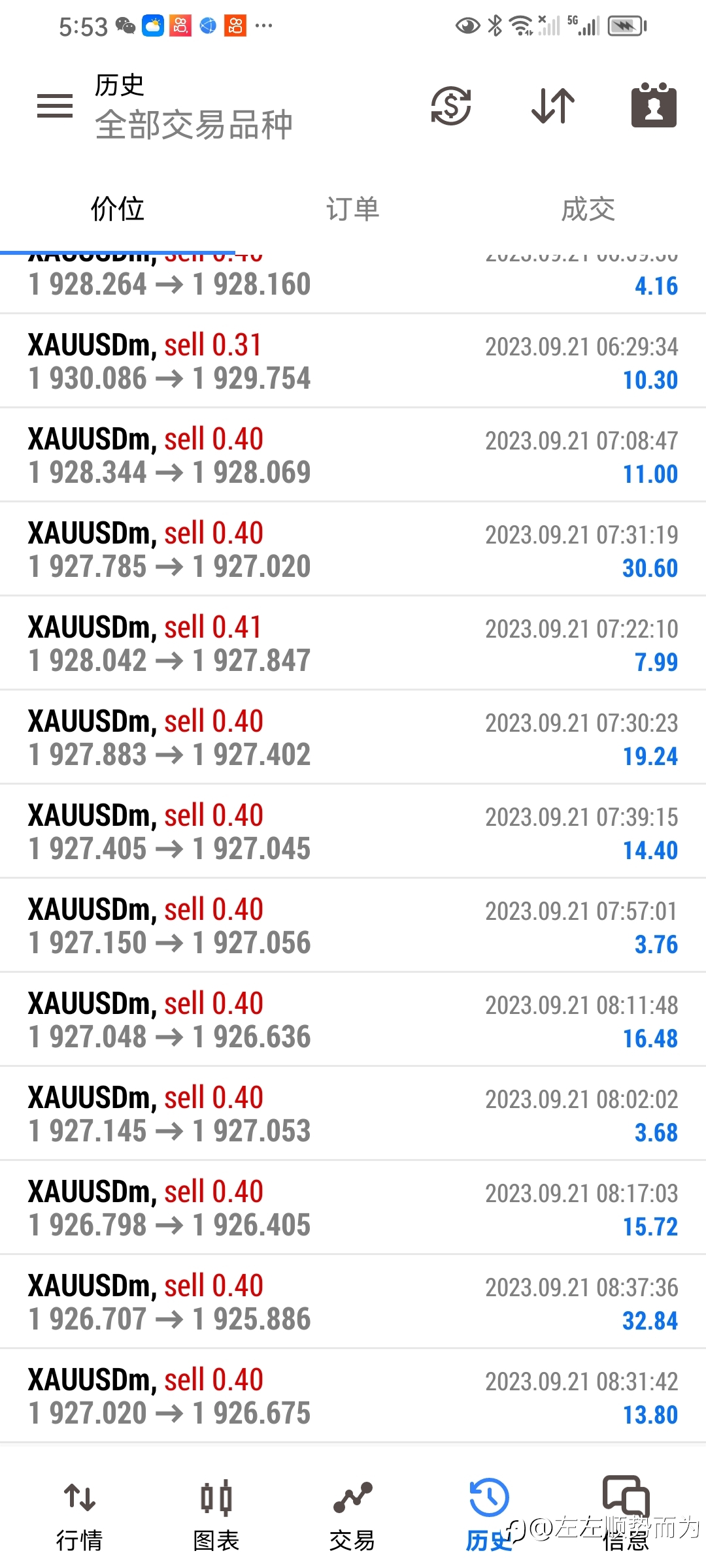Viewport: 706px width, 1568px height.
Task: Open the trade with profit 19.24
Action: 353,738
